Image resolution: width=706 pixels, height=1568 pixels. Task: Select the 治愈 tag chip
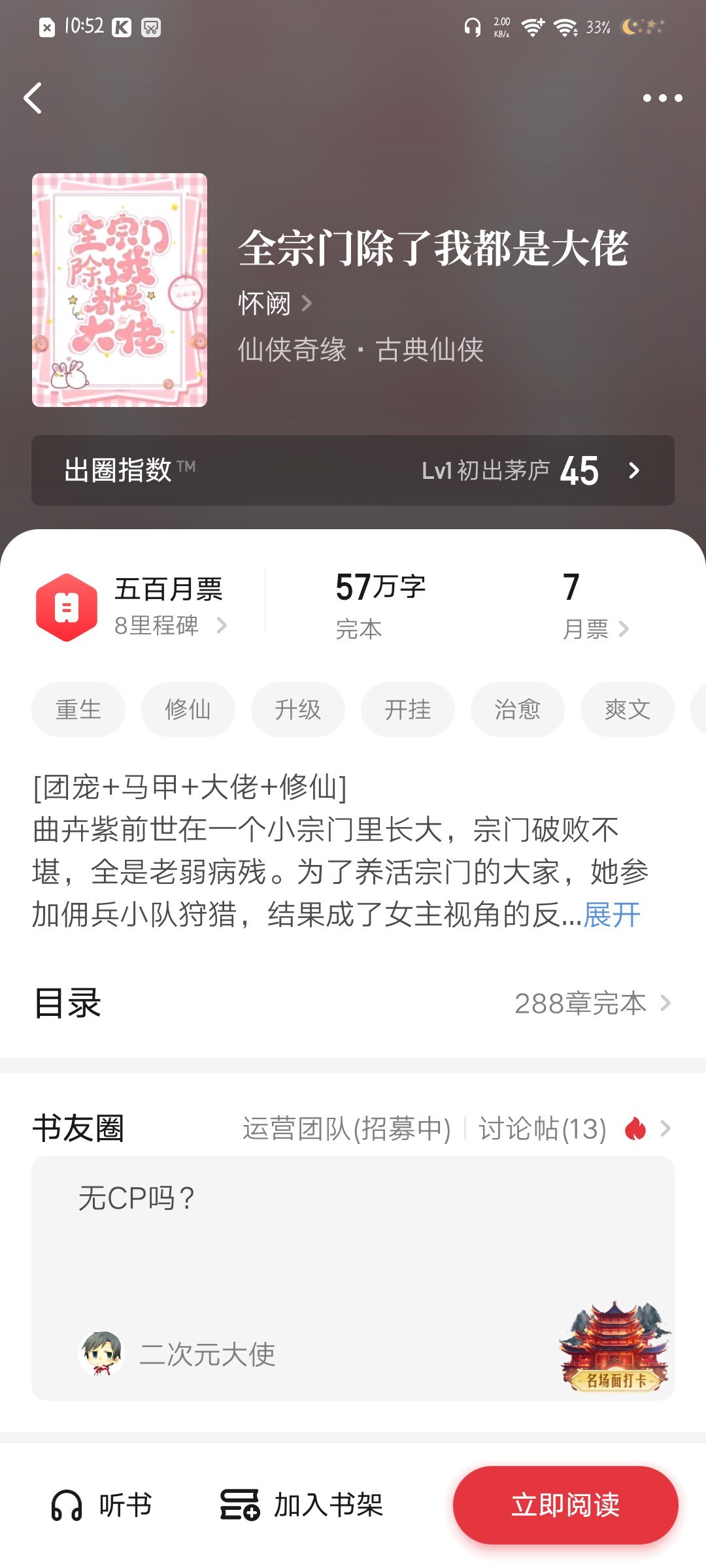click(x=518, y=710)
